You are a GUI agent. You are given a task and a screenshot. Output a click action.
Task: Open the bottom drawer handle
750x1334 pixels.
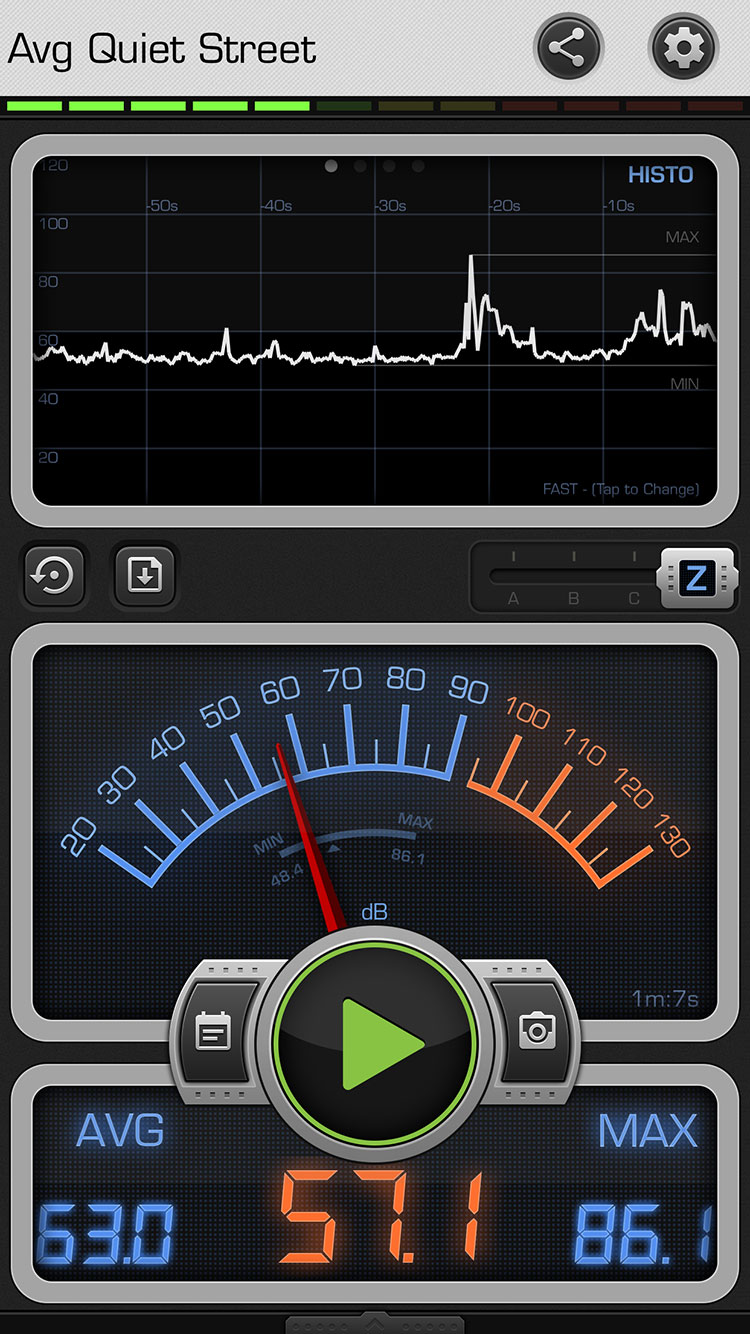(x=374, y=1323)
